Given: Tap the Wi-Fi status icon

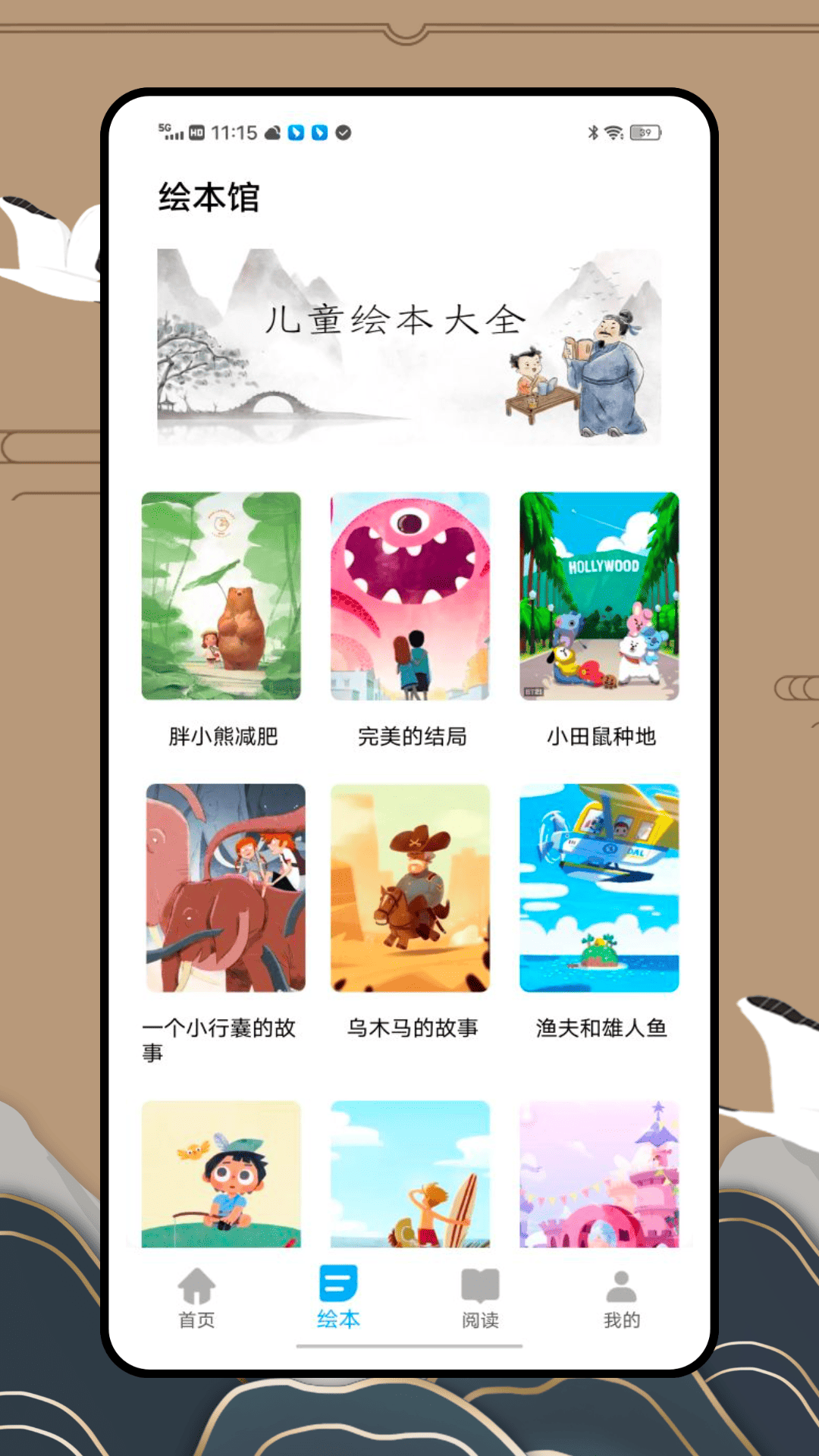Looking at the screenshot, I should [x=616, y=130].
